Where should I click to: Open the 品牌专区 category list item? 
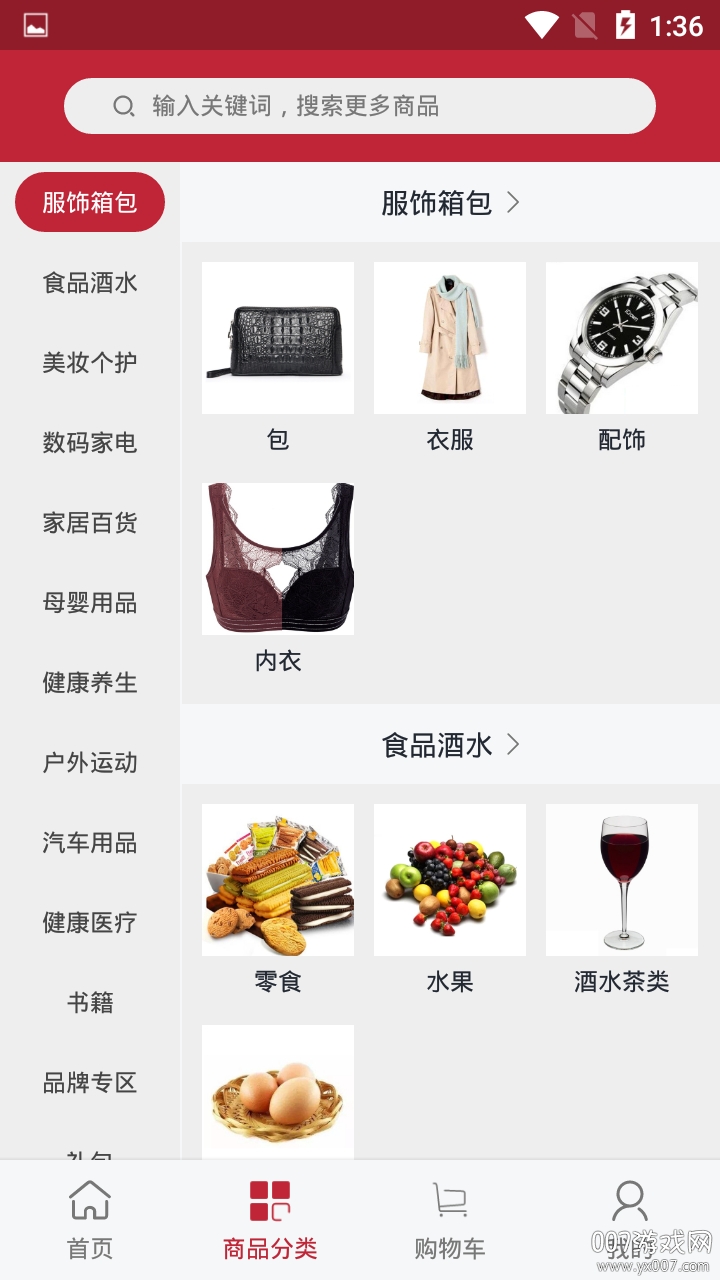click(x=90, y=1083)
